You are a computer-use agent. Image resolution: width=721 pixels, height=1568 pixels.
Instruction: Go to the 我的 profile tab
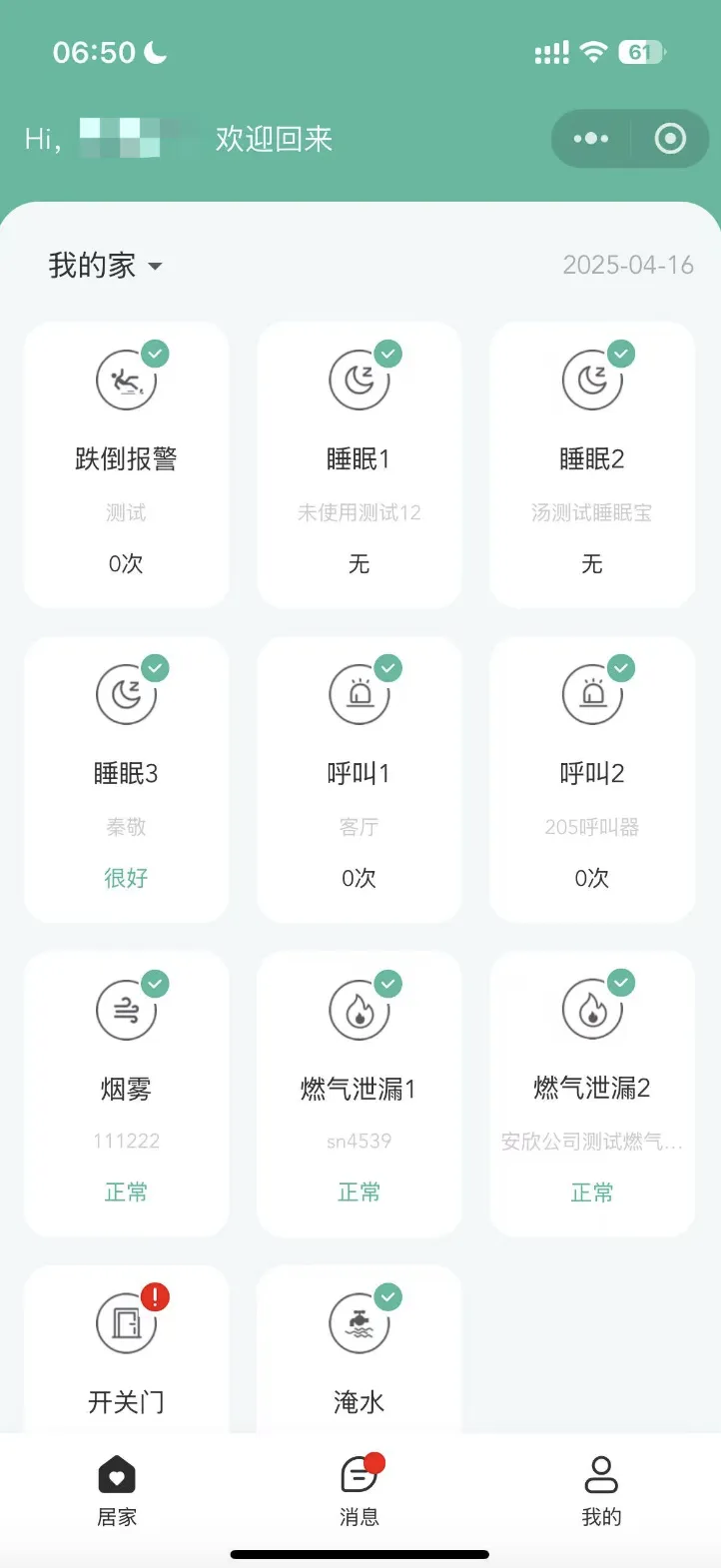click(601, 1491)
